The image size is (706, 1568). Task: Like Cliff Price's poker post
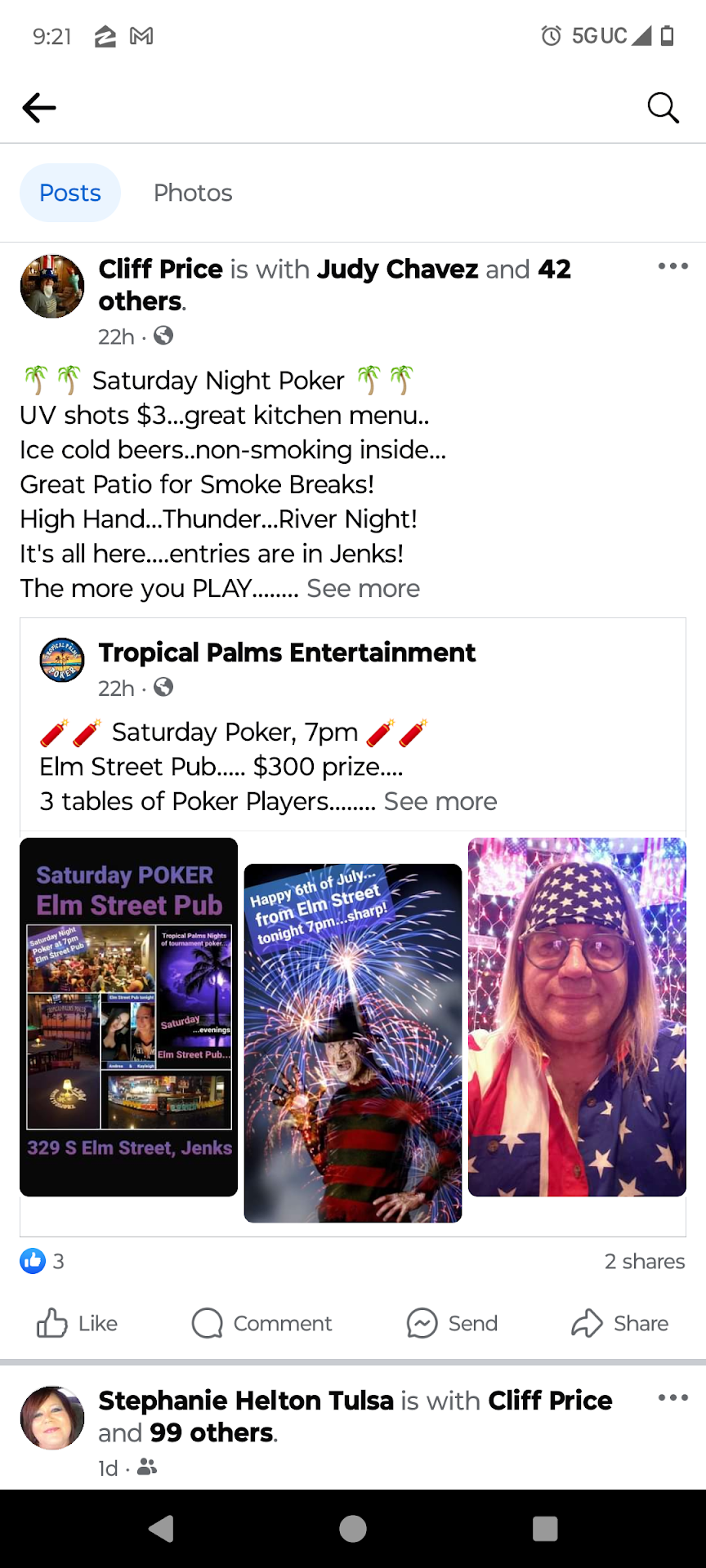pyautogui.click(x=78, y=1323)
